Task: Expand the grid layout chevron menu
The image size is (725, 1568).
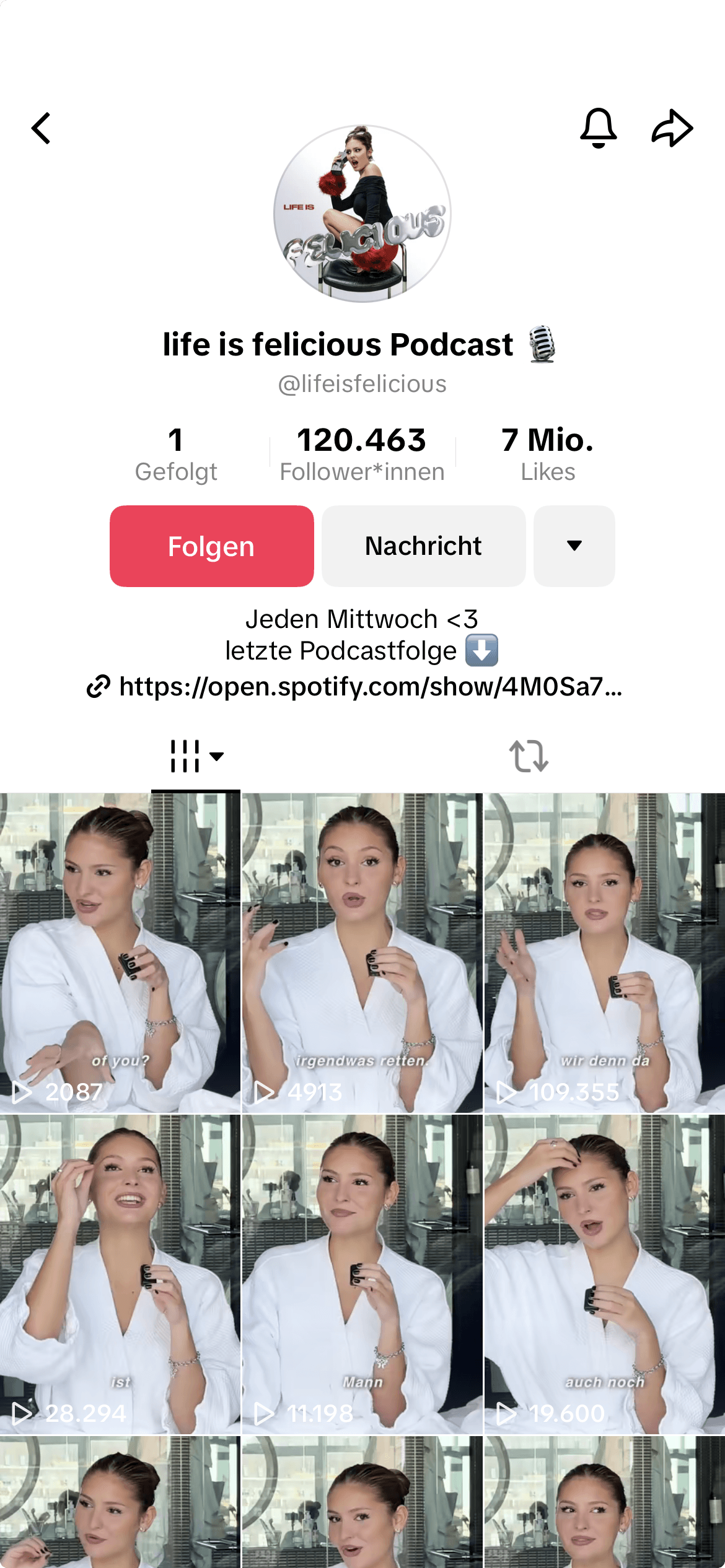Action: click(216, 756)
